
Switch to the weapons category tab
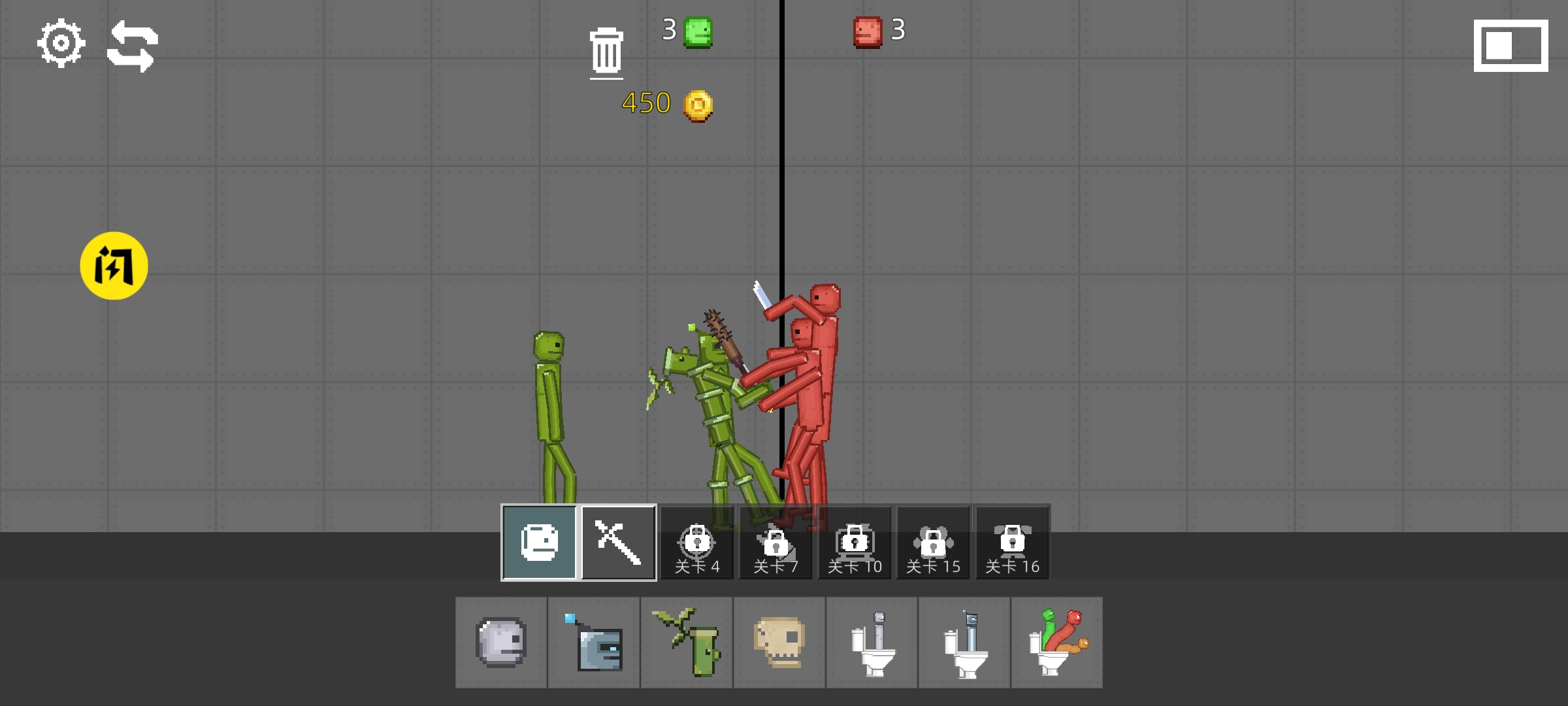point(618,543)
